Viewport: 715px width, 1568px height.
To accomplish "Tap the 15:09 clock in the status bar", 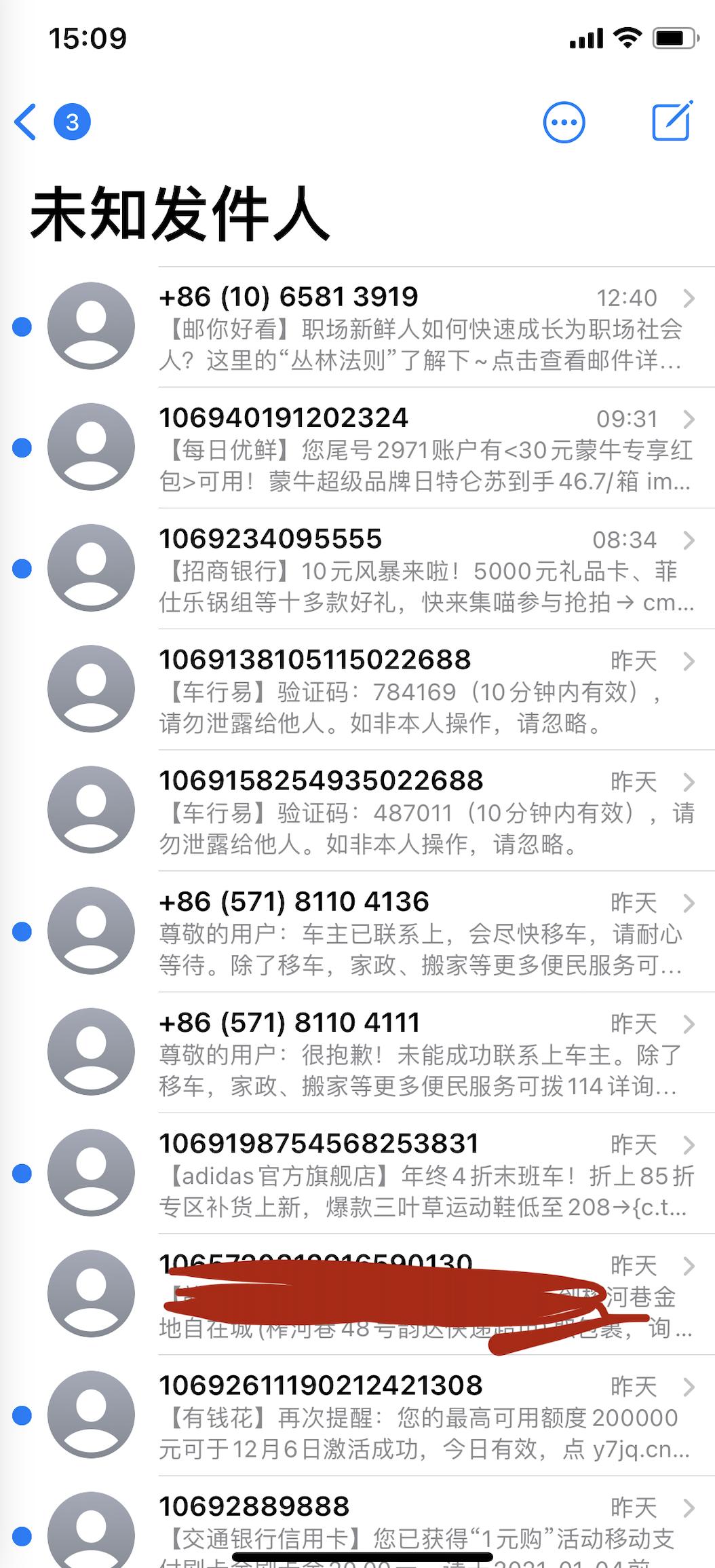I will [89, 39].
